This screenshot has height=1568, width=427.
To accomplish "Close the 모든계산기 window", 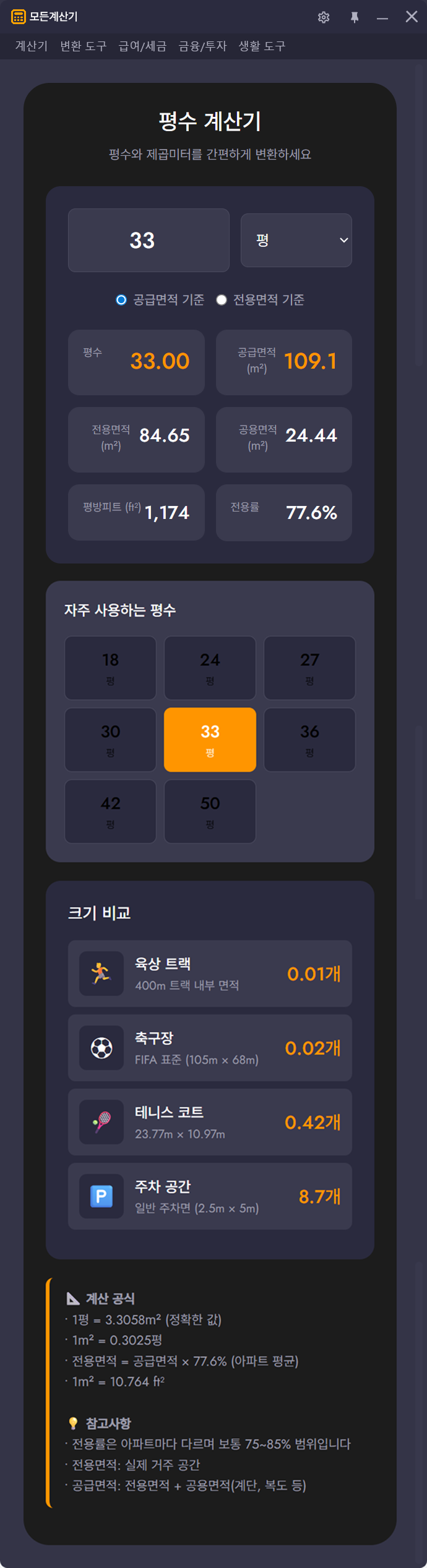I will [412, 17].
